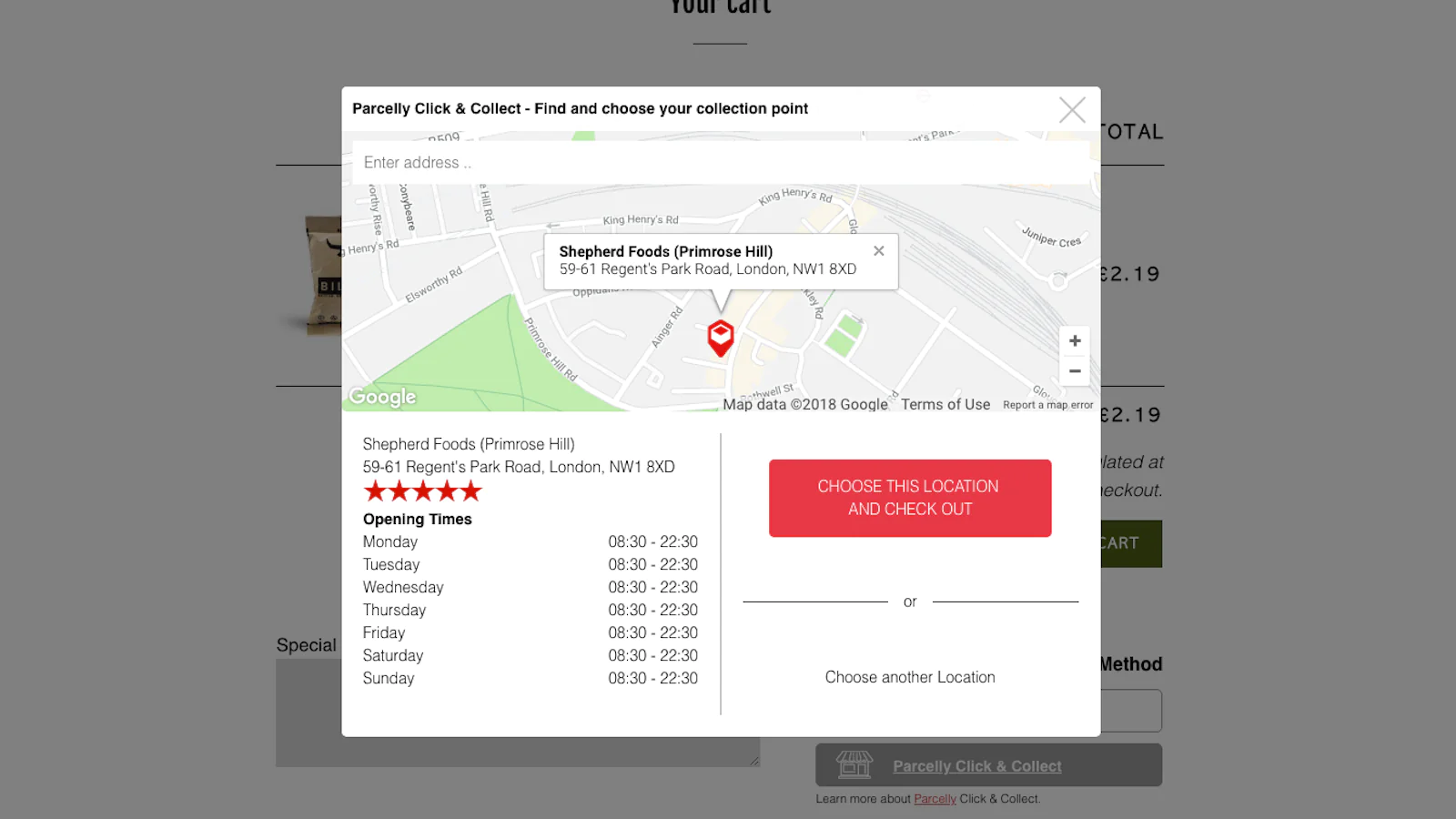Image resolution: width=1456 pixels, height=819 pixels.
Task: Tap the Enter address field
Action: 719,163
